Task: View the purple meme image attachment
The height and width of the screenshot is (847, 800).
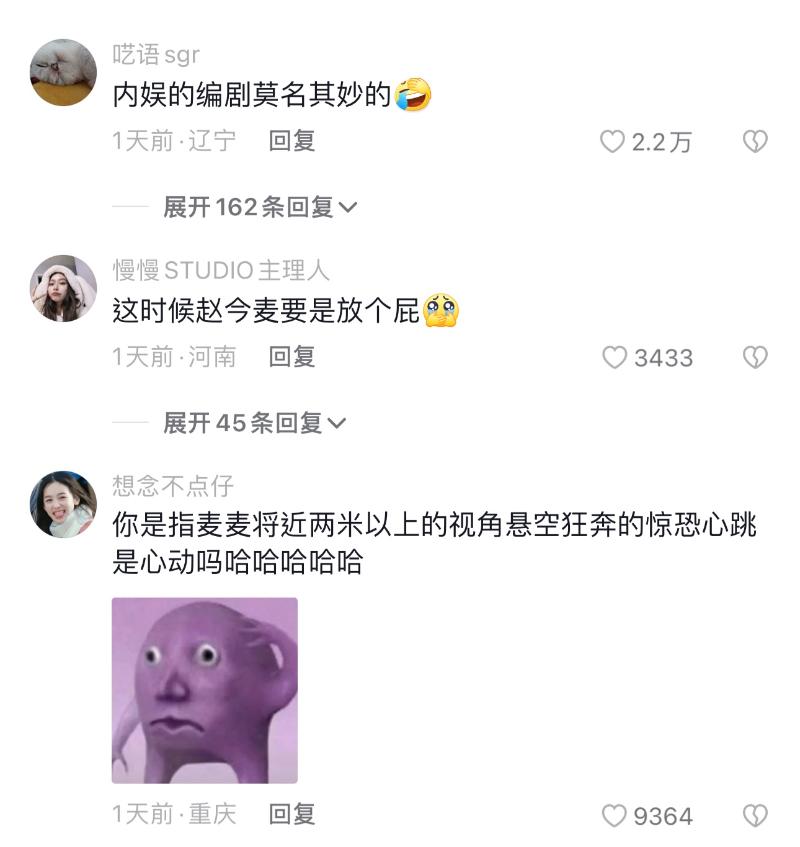Action: pyautogui.click(x=204, y=690)
